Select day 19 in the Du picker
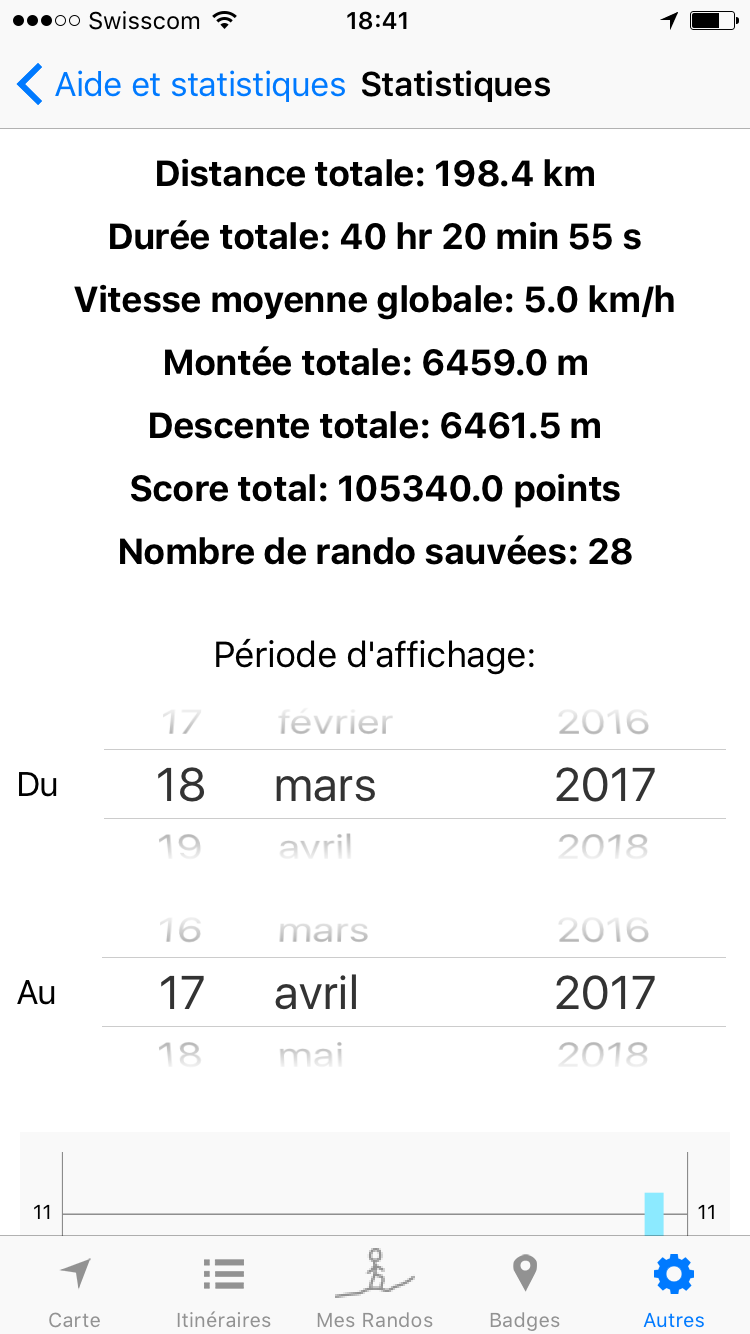Image resolution: width=750 pixels, height=1334 pixels. click(x=180, y=847)
